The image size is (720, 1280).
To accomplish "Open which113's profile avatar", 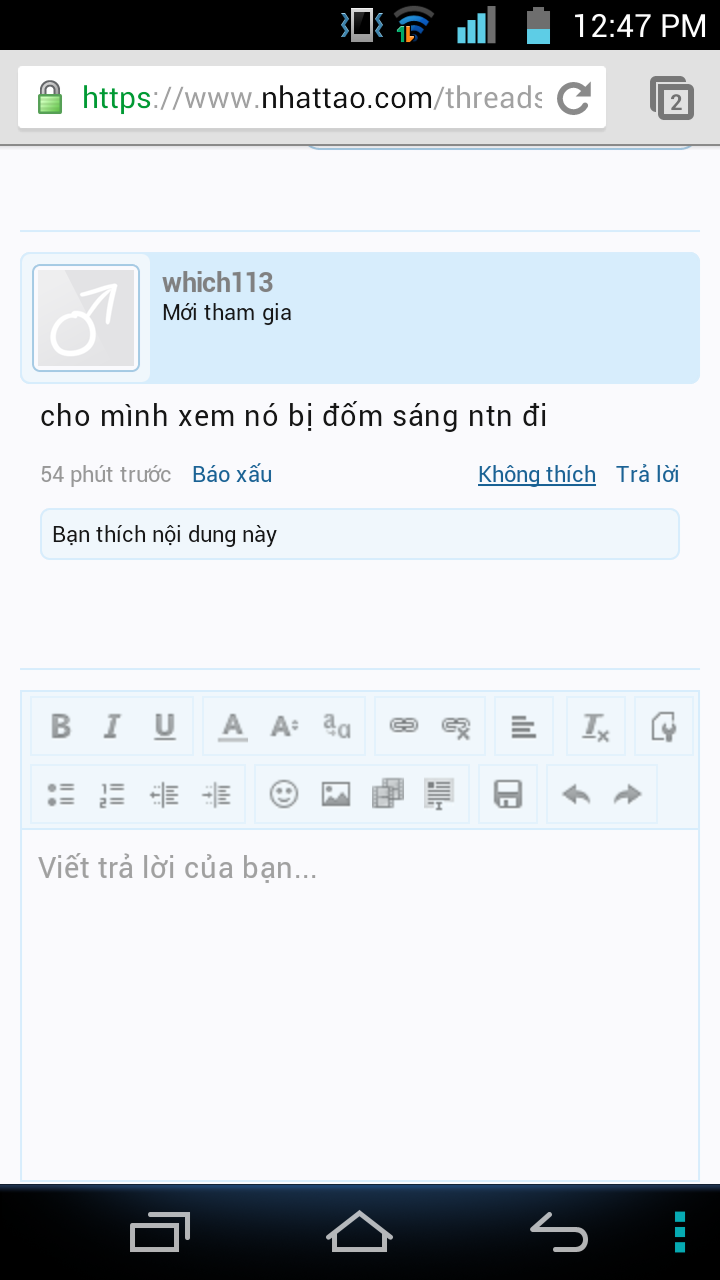I will point(86,318).
